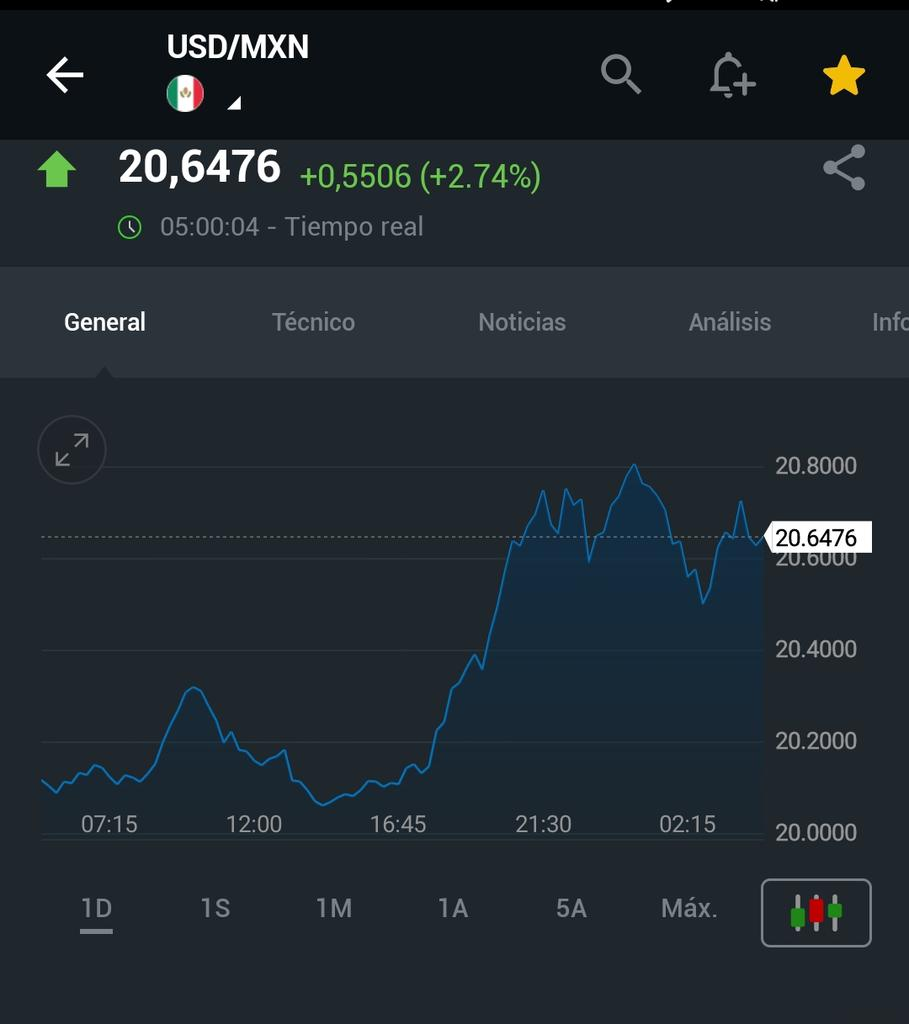View the 1A chart range
The width and height of the screenshot is (909, 1024).
[x=453, y=908]
